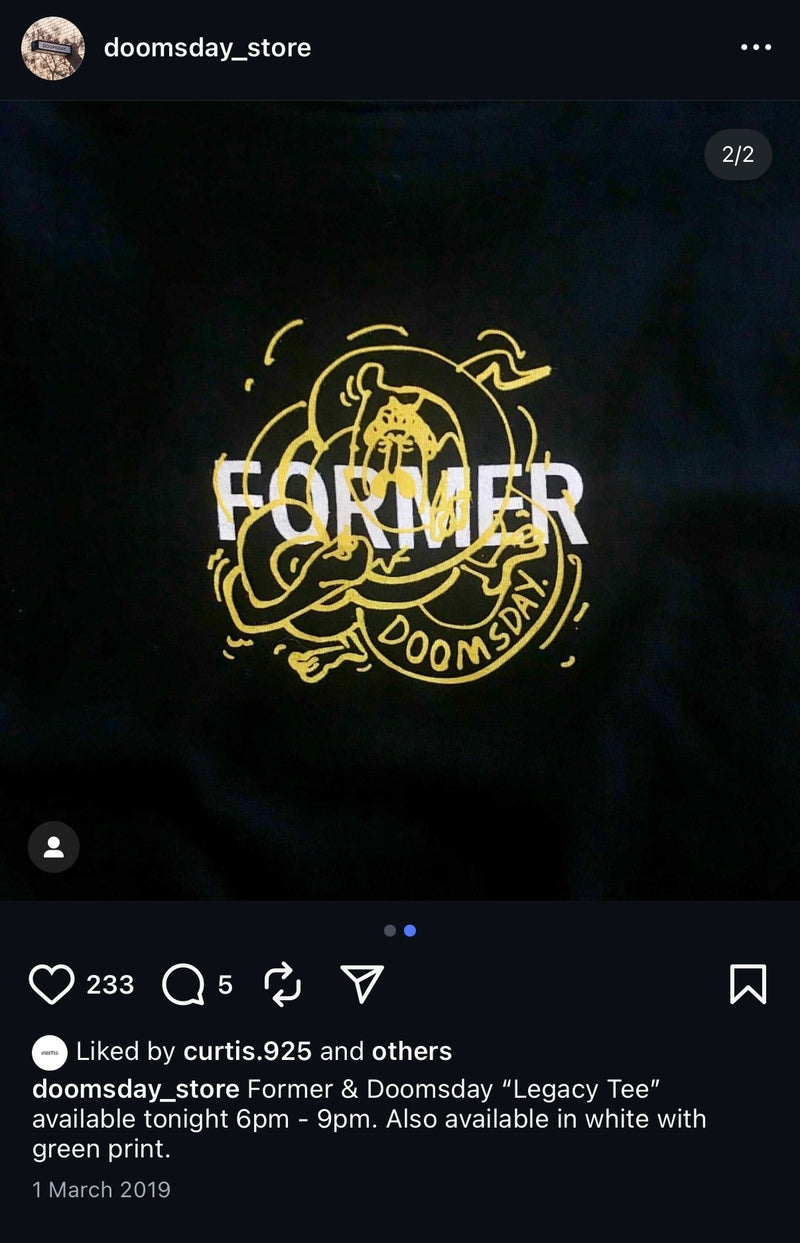Like this Legacy Tee post
The height and width of the screenshot is (1243, 800).
52,985
